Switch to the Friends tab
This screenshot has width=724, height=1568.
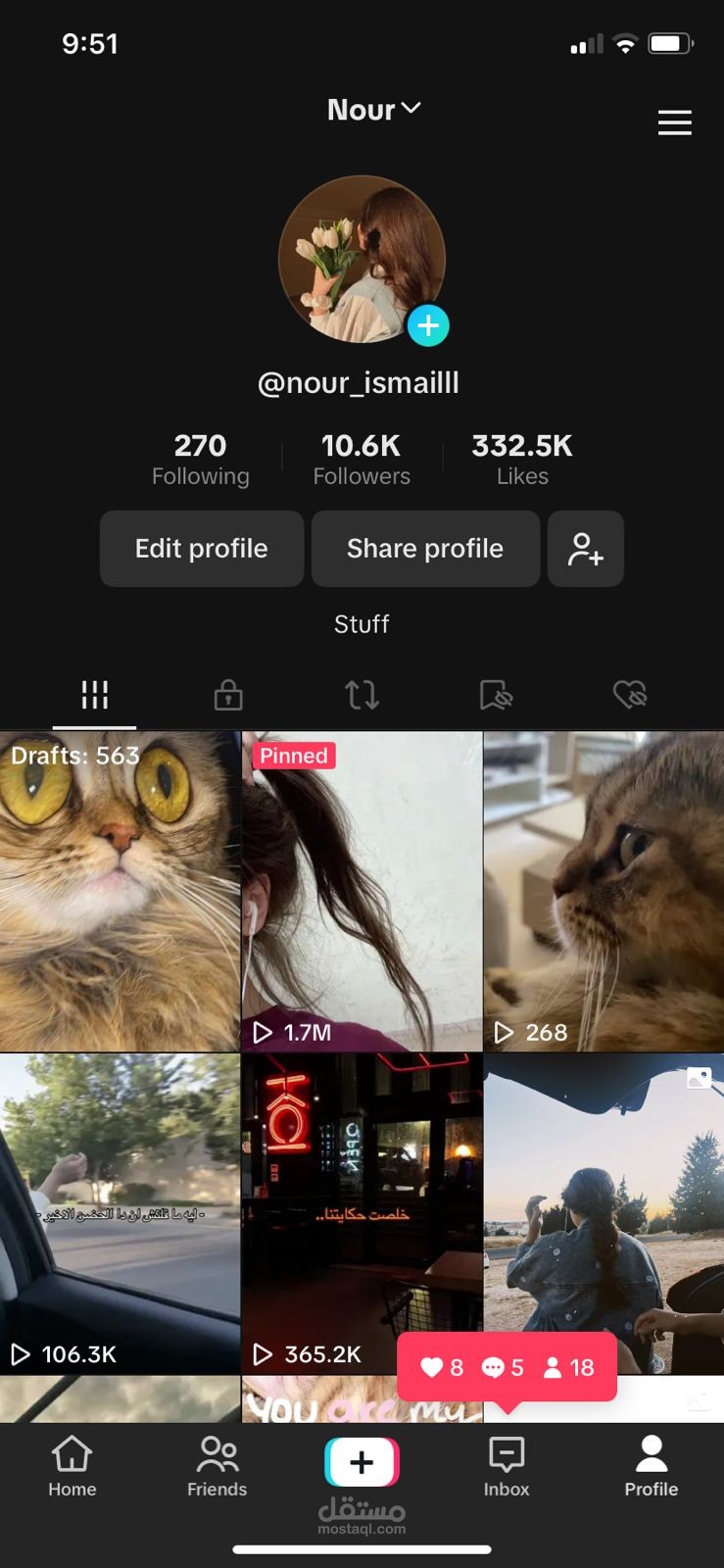[217, 1466]
